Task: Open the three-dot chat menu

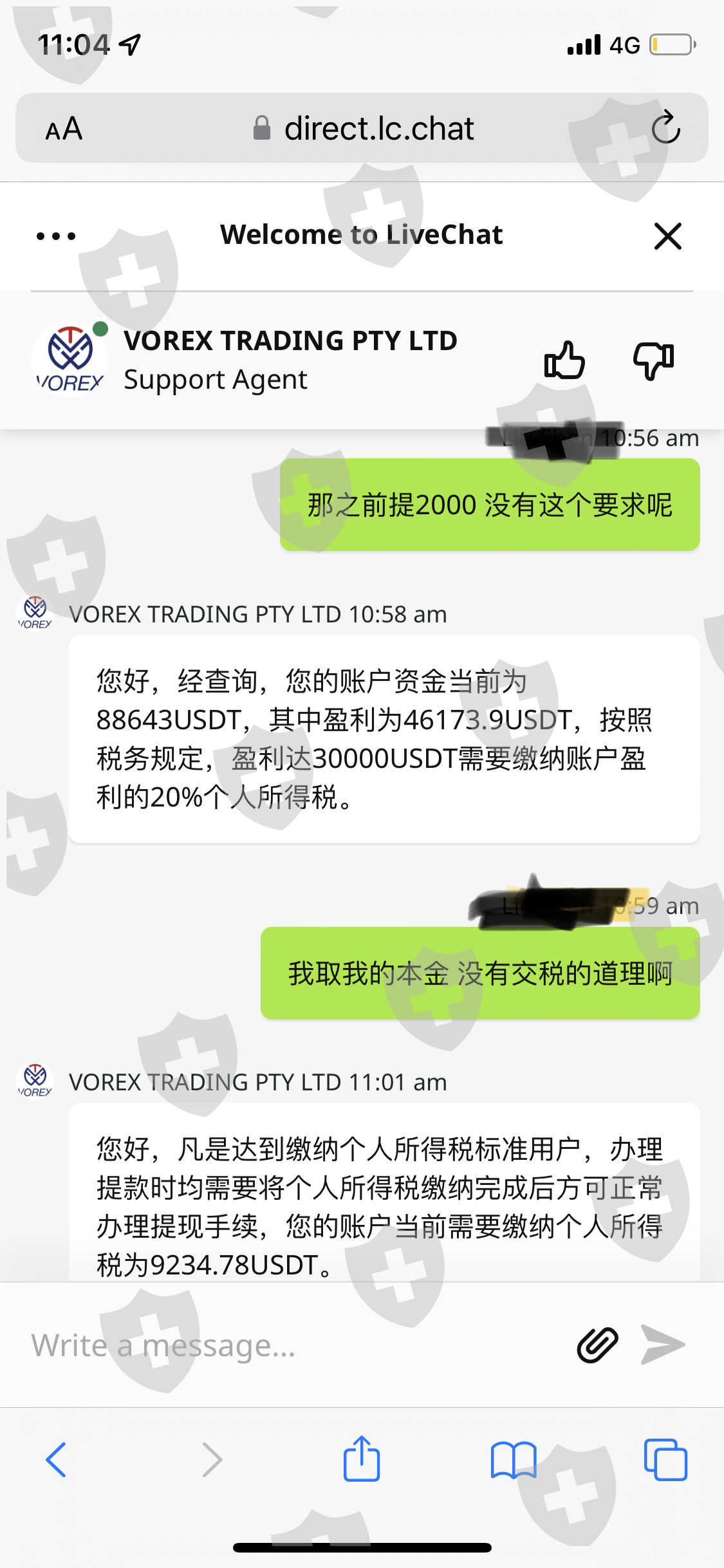Action: click(56, 236)
